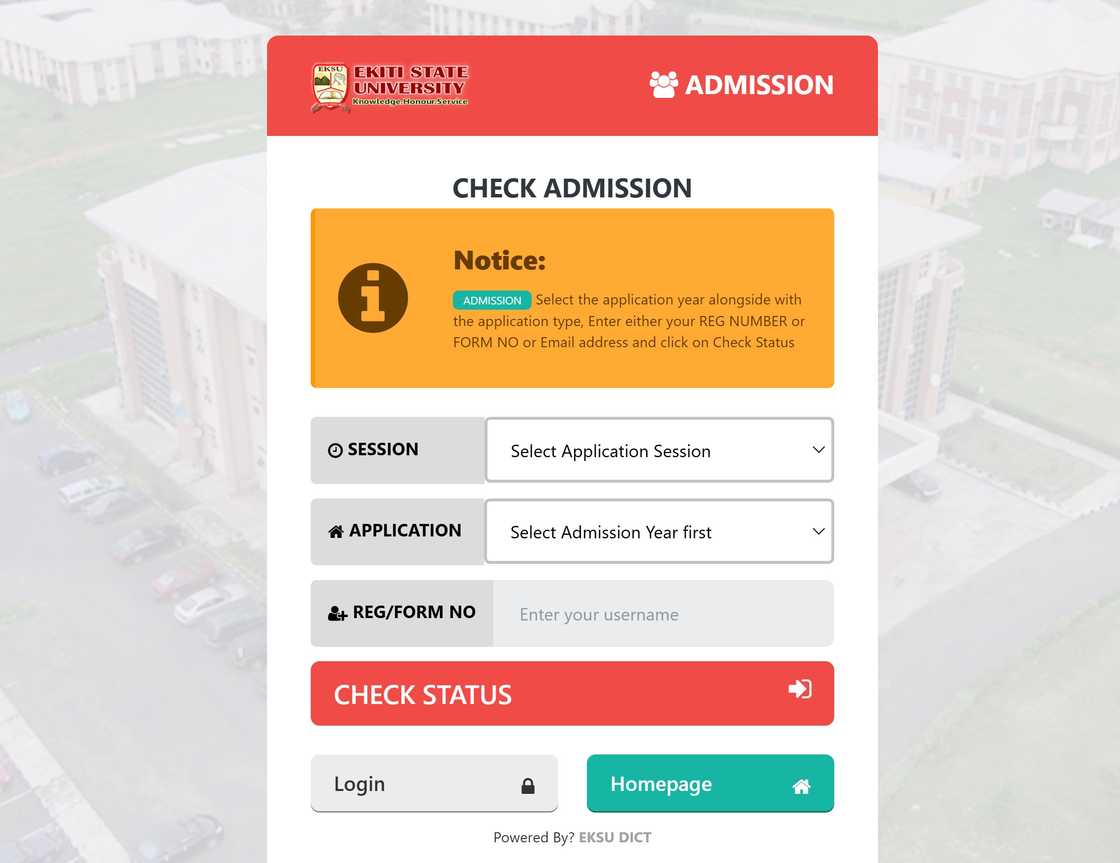Focus the REG/FORM NO username field
Viewport: 1120px width, 863px height.
(x=663, y=614)
